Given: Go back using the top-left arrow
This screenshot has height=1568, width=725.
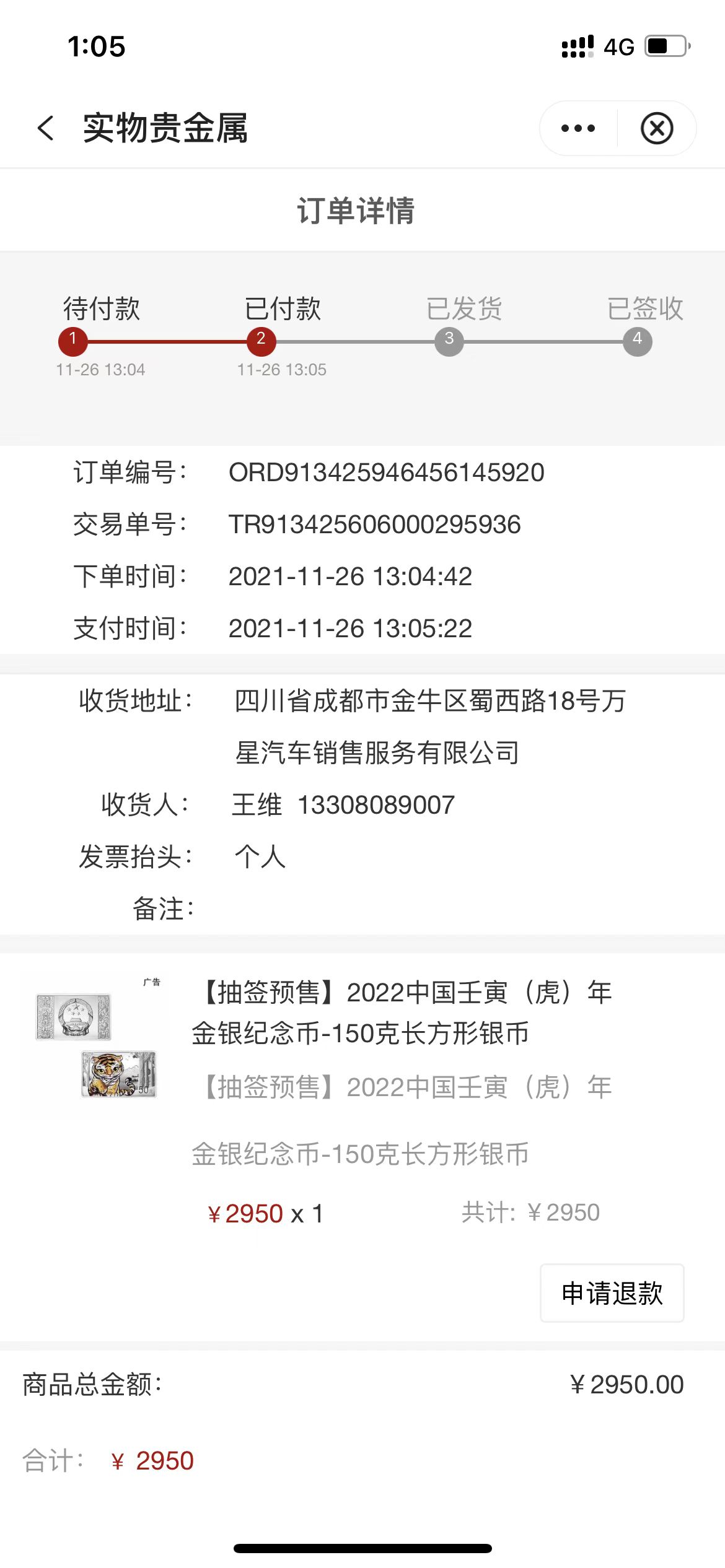Looking at the screenshot, I should pyautogui.click(x=46, y=128).
